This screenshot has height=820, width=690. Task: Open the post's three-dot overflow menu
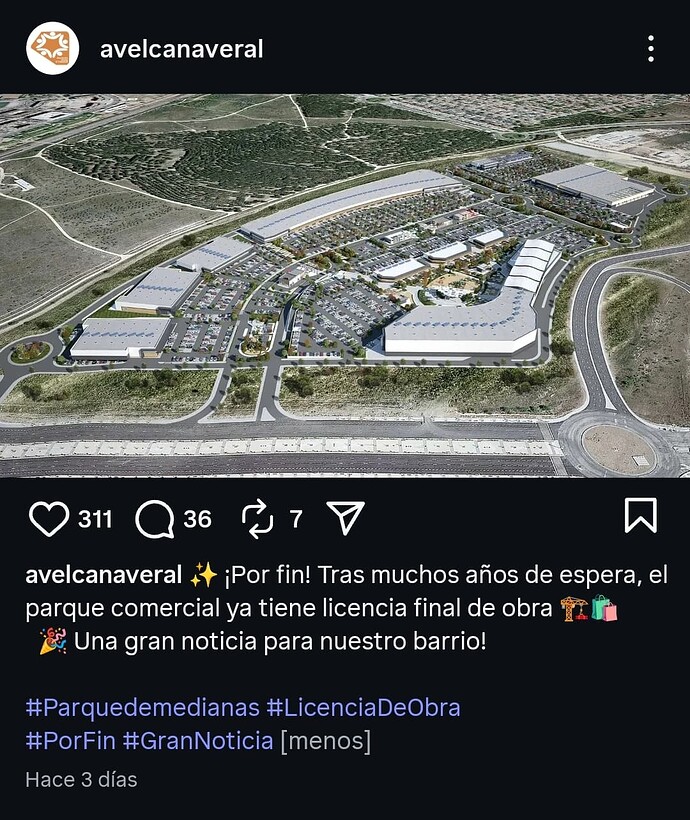[x=650, y=48]
